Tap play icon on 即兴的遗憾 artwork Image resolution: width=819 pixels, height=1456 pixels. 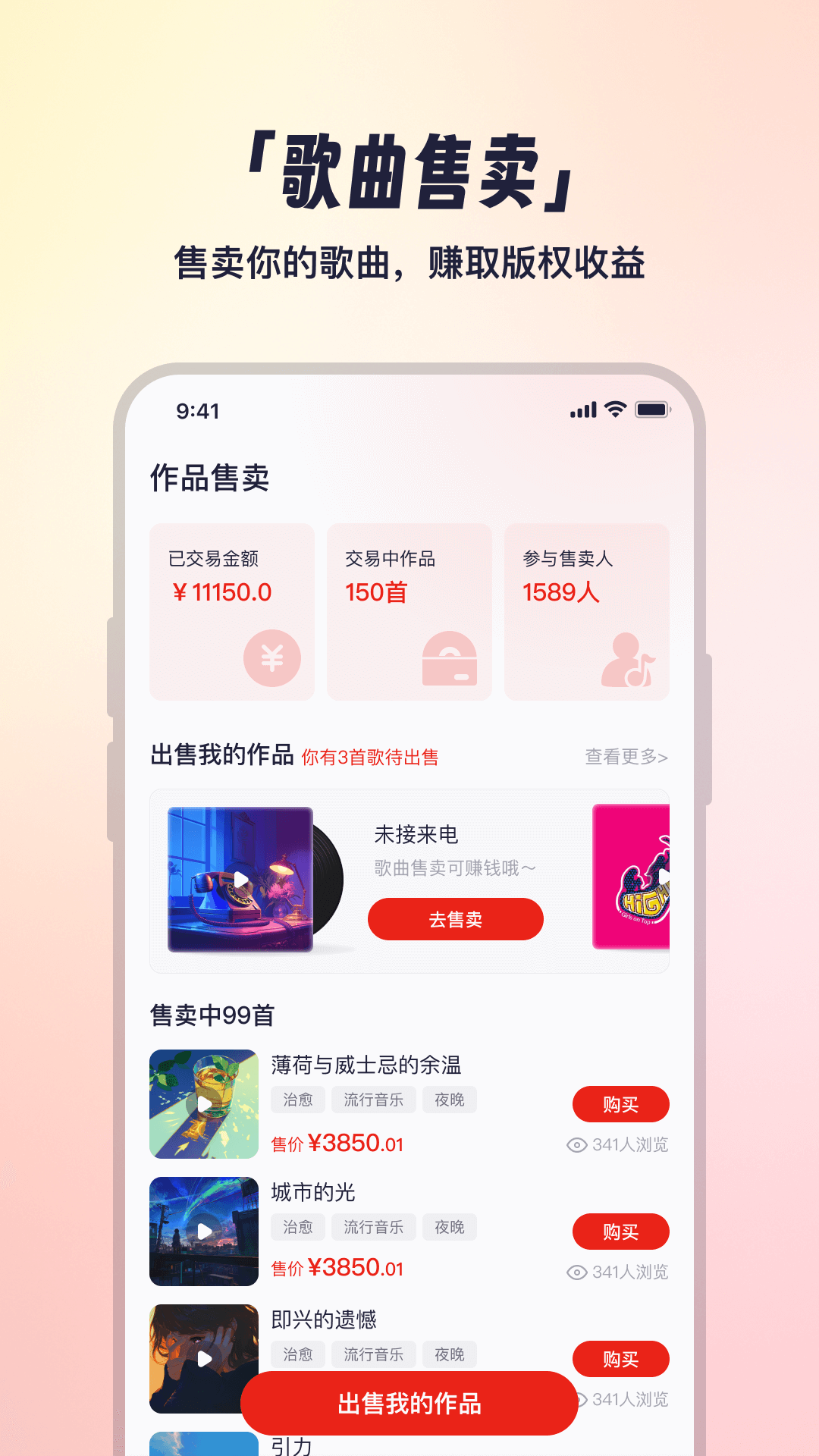point(203,1359)
